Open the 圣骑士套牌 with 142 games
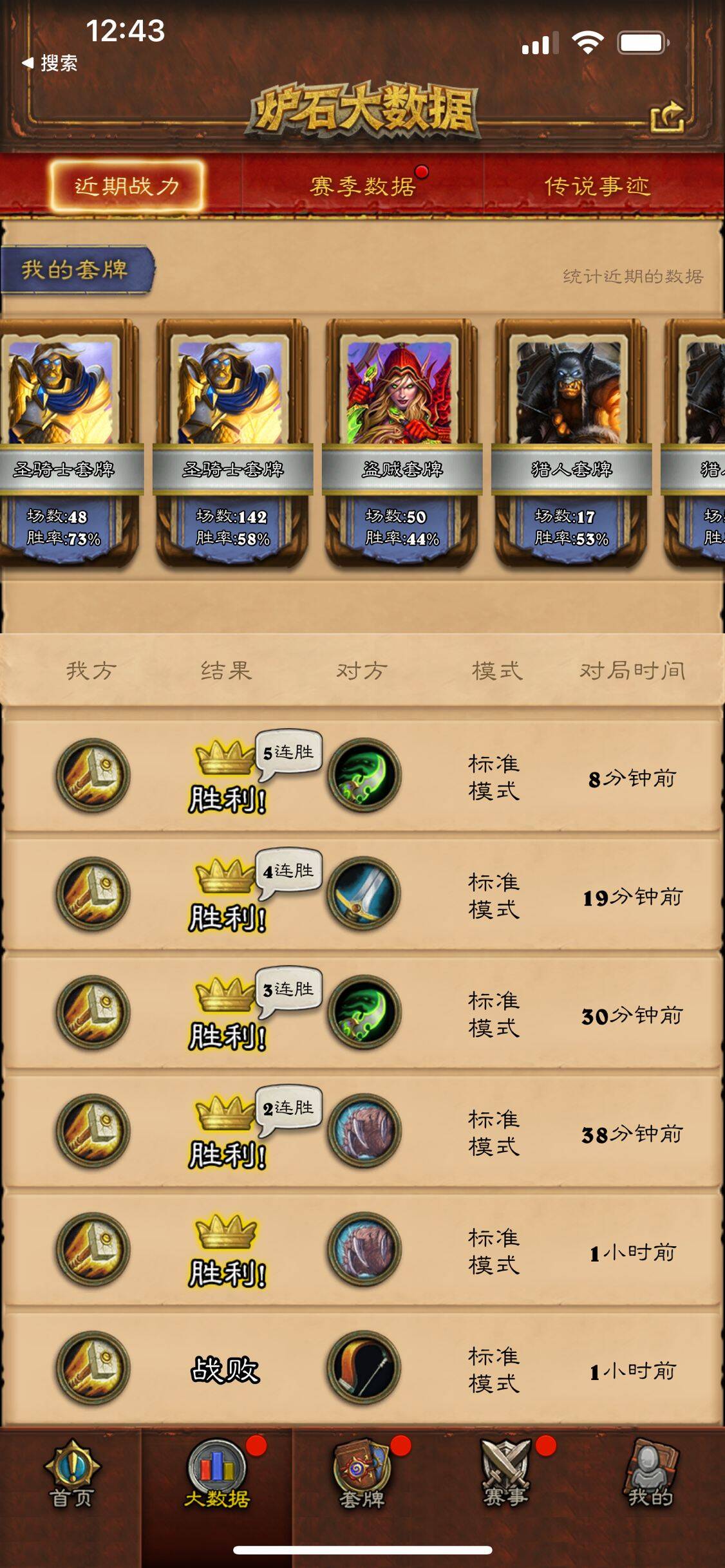 (232, 443)
